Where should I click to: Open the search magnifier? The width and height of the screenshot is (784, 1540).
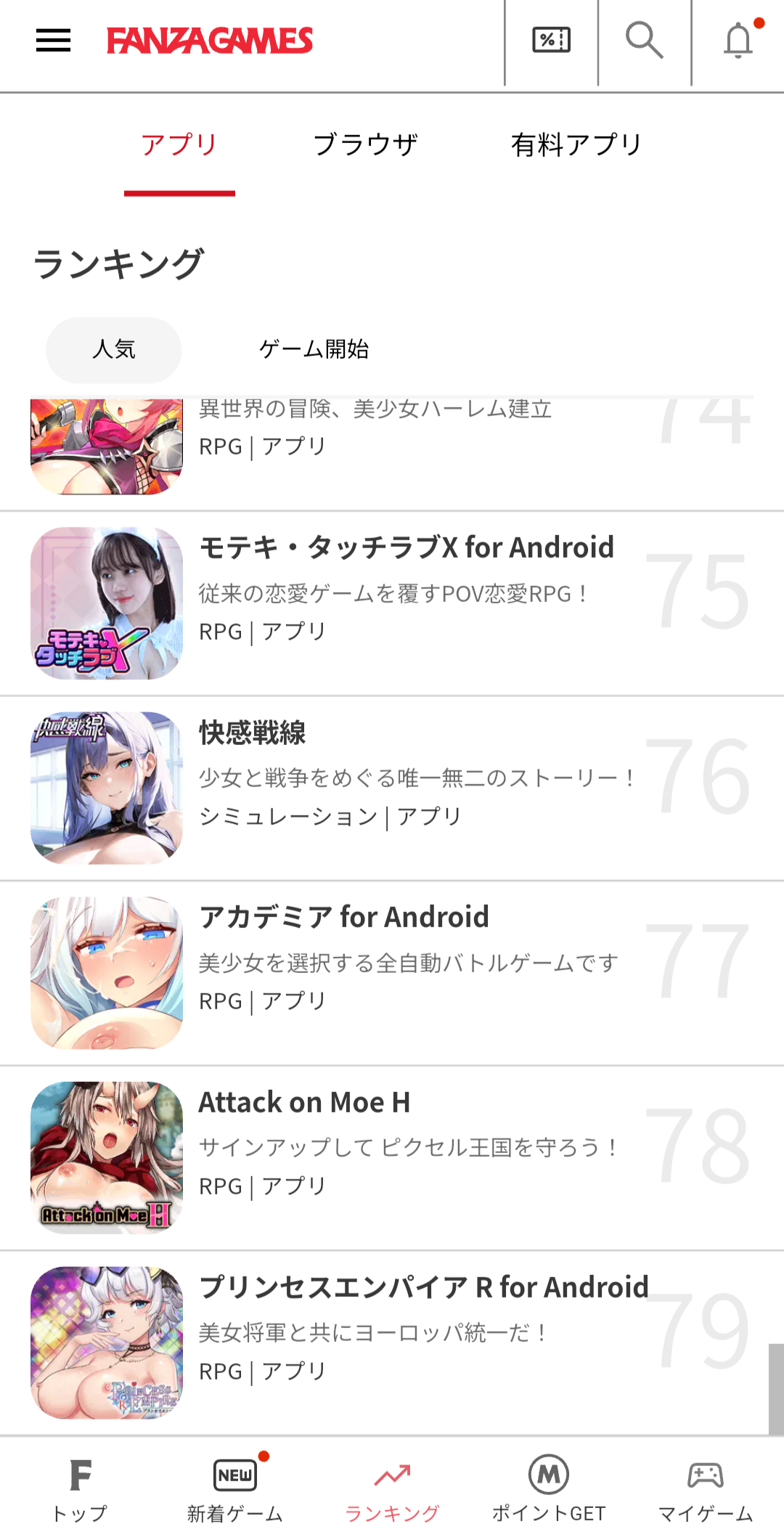click(x=644, y=41)
